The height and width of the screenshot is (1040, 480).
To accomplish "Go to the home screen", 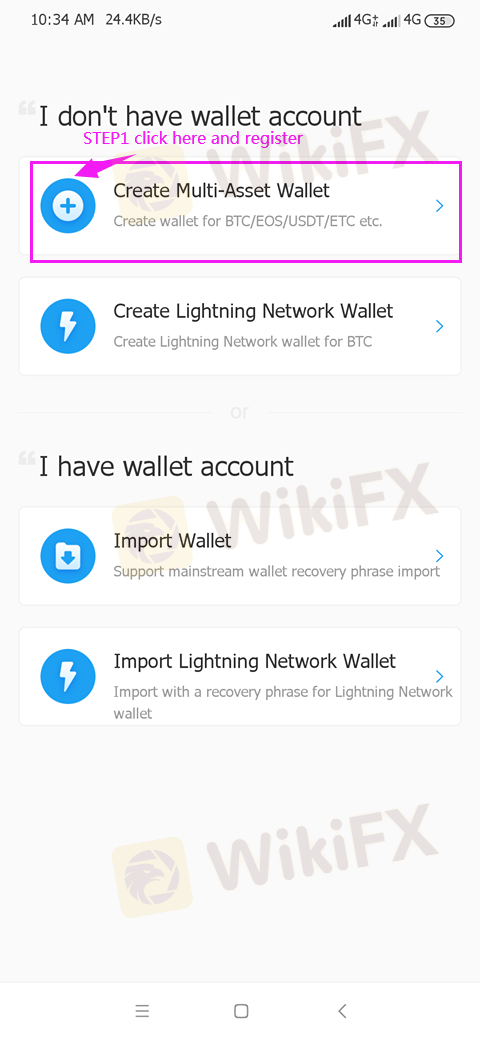I will click(241, 1011).
